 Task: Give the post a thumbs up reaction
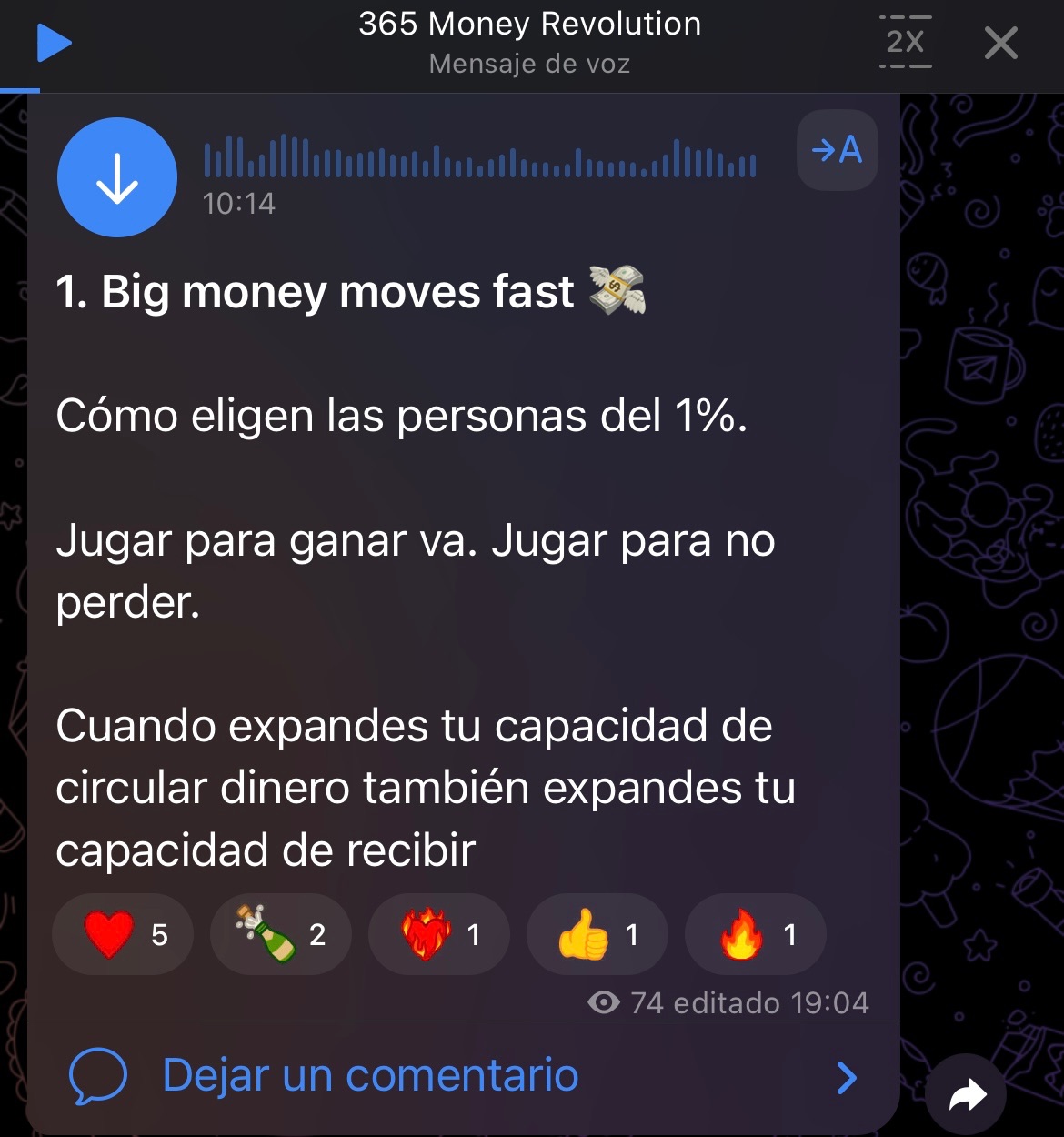pyautogui.click(x=597, y=934)
